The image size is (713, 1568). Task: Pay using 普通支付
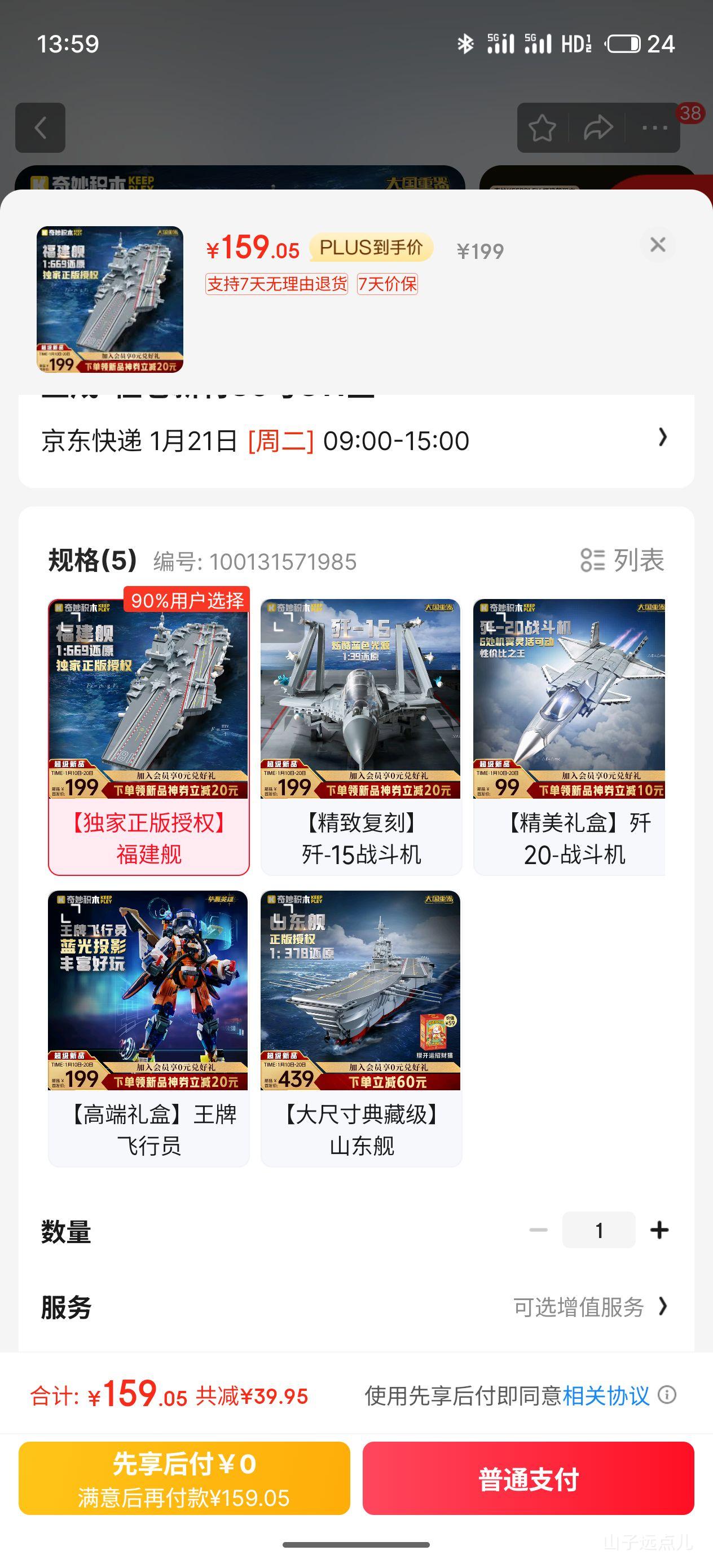(528, 1478)
